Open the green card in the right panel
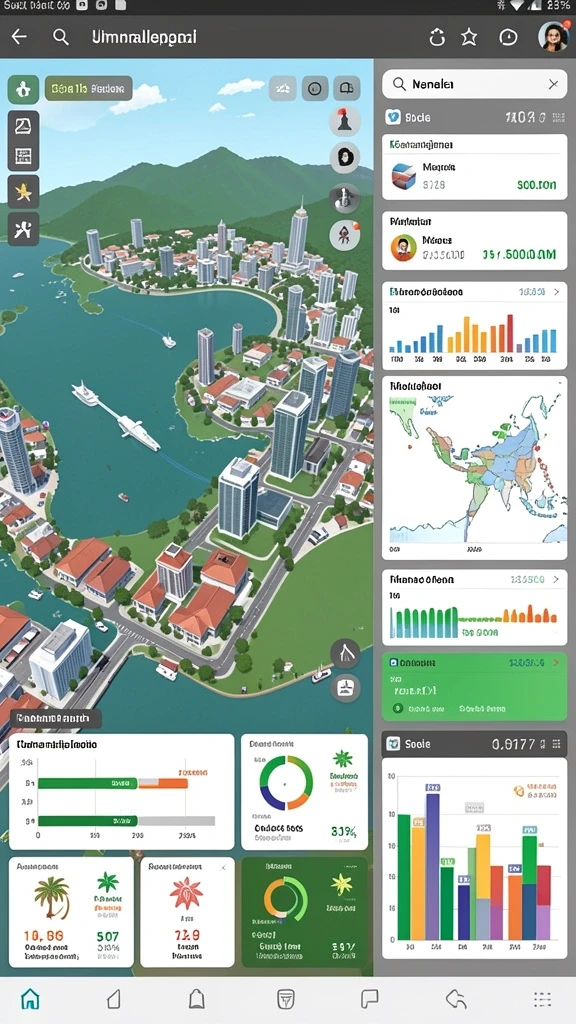Viewport: 576px width, 1024px height. pyautogui.click(x=474, y=686)
